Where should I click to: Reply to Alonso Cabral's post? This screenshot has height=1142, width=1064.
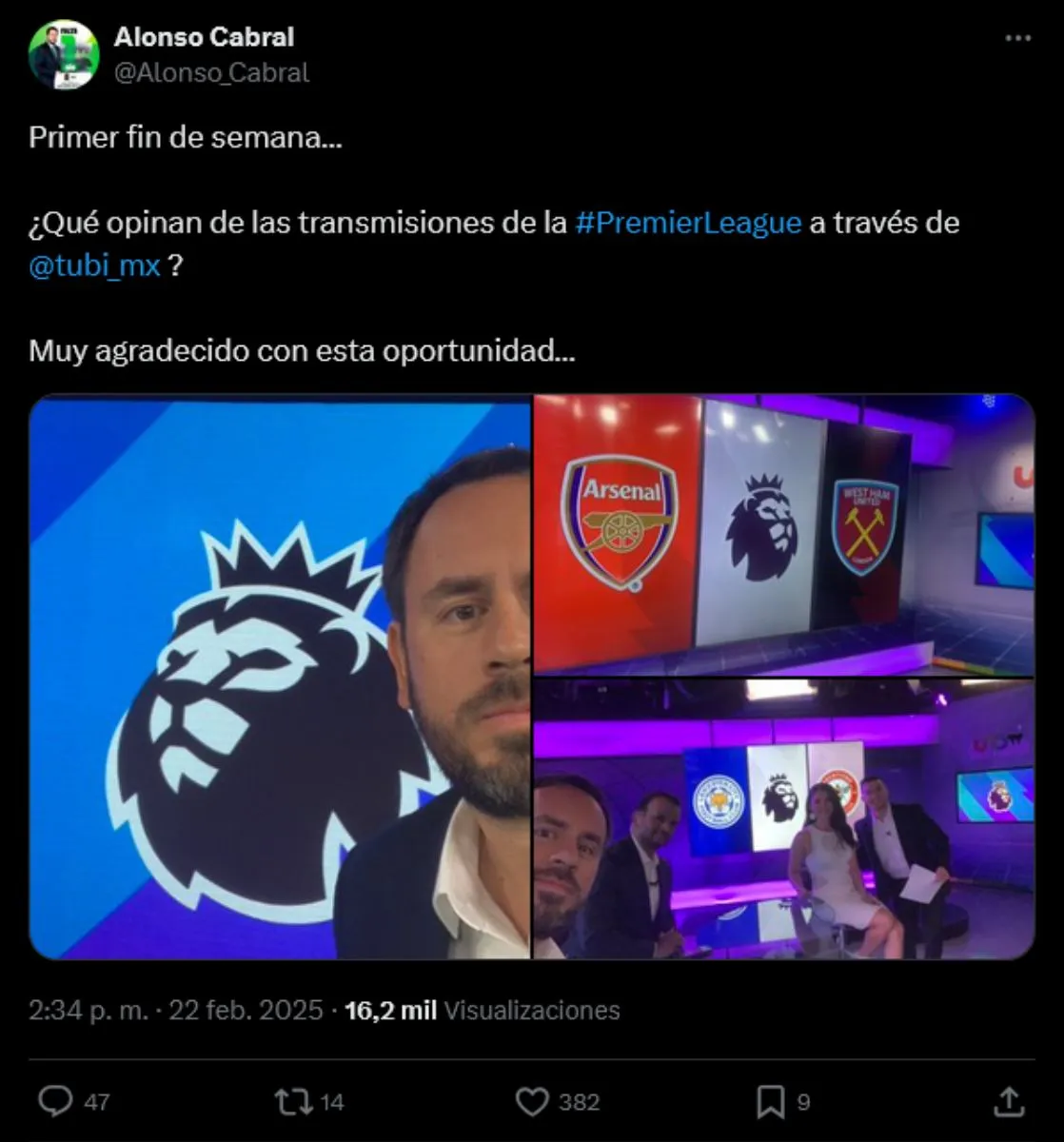tap(56, 1102)
